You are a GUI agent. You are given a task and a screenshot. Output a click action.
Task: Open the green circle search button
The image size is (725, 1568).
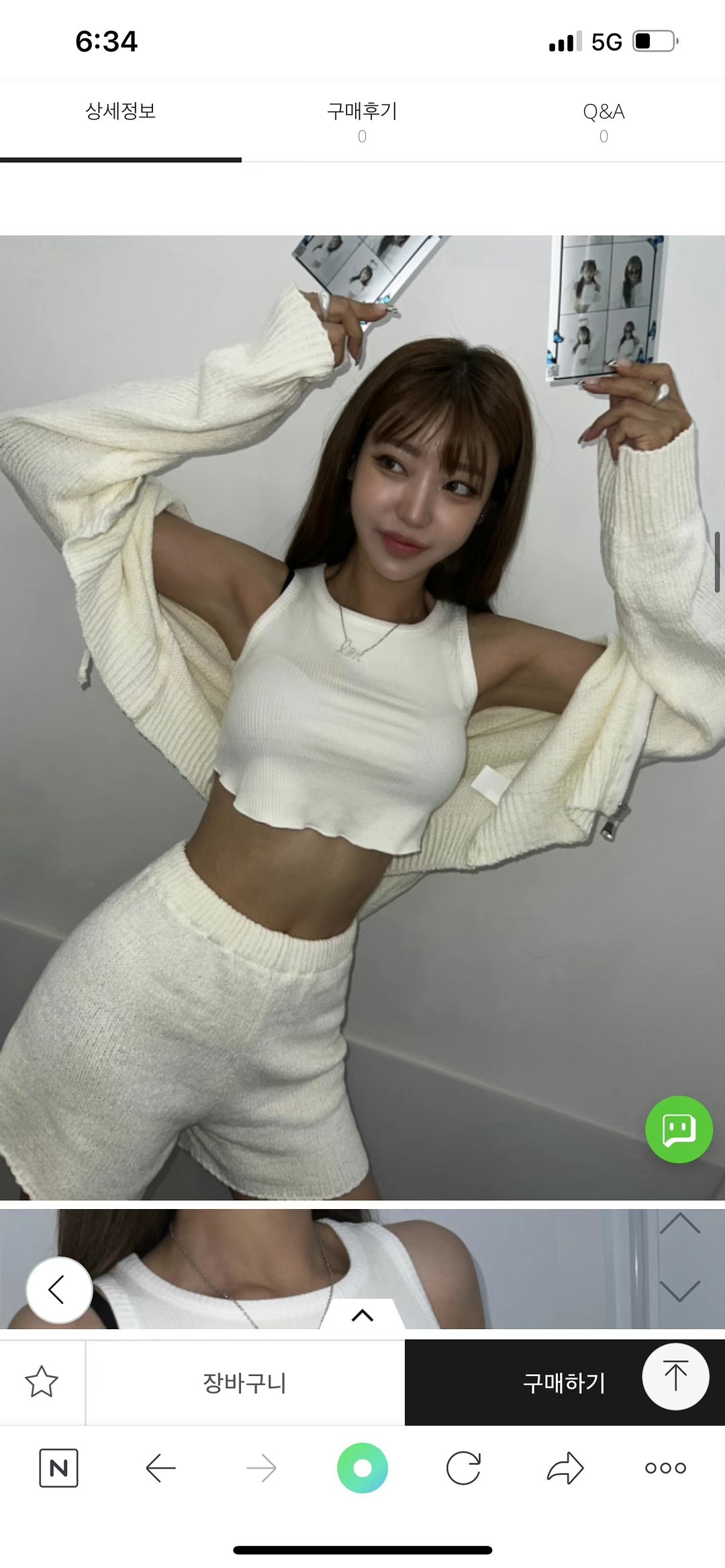[x=362, y=1468]
